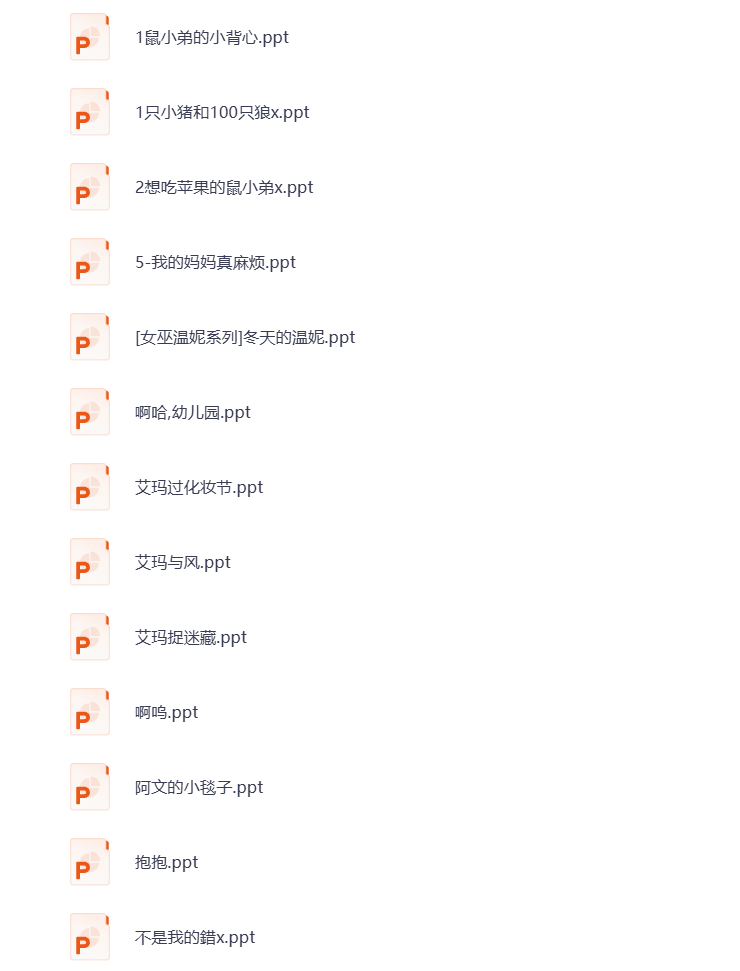Image resolution: width=740 pixels, height=971 pixels.
Task: Open the file 抱抱.ppt
Action: point(165,862)
